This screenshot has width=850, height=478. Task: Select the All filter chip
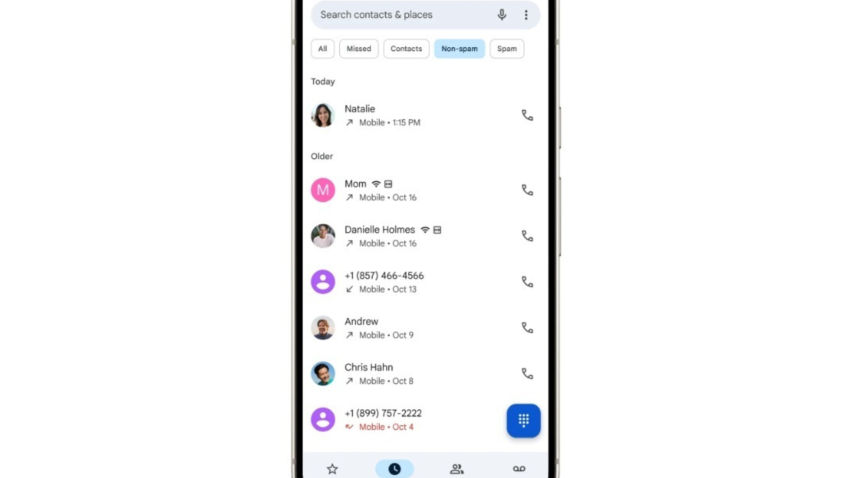[x=322, y=49]
